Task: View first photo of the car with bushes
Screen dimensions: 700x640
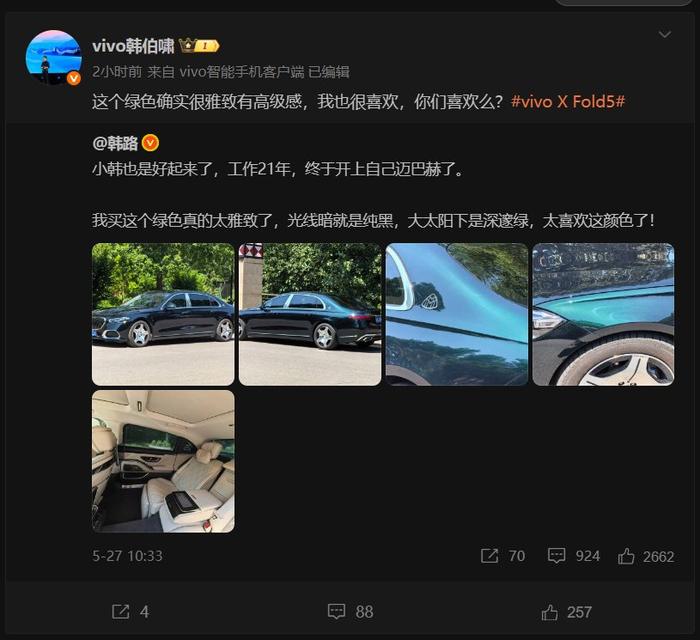Action: (x=163, y=314)
